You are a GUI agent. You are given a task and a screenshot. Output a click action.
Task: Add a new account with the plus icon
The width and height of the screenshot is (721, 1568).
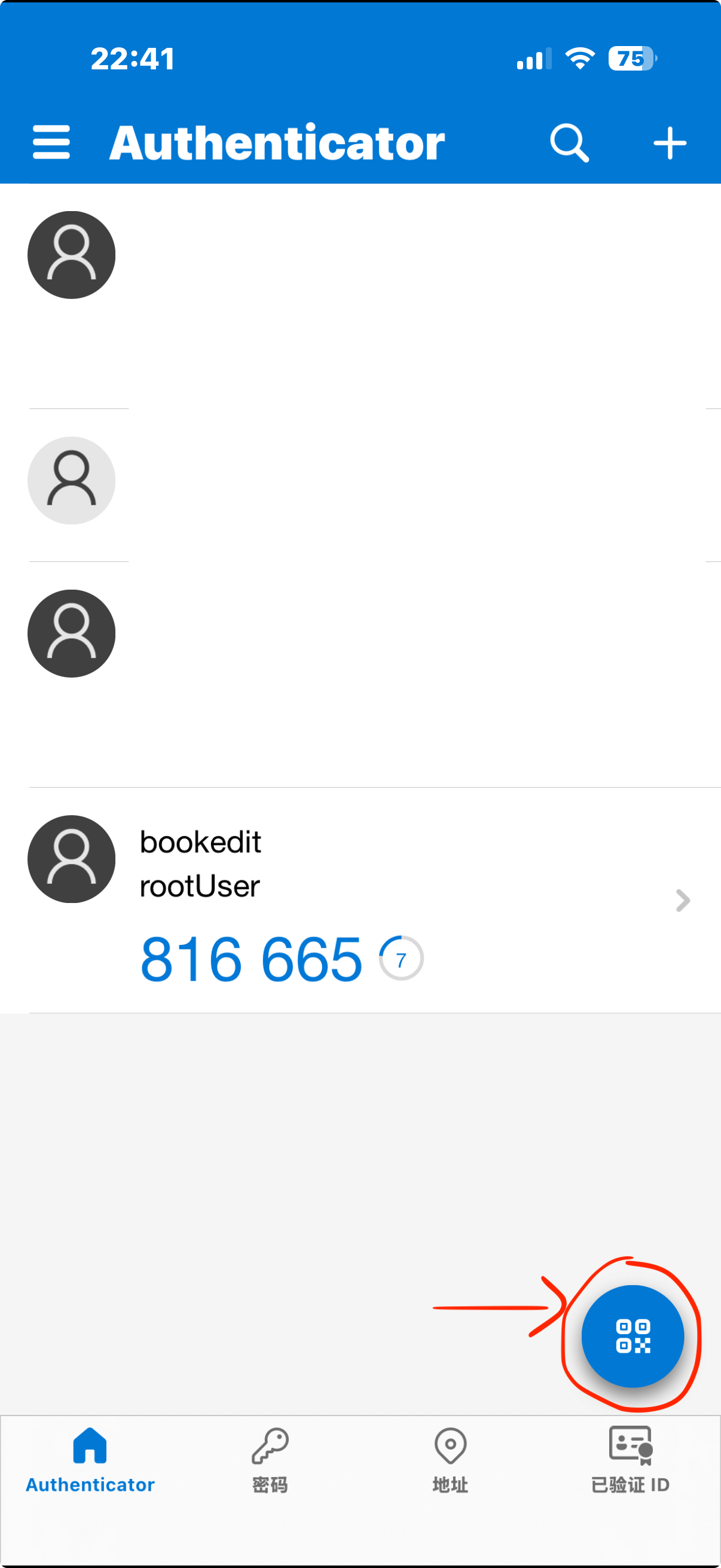(669, 143)
